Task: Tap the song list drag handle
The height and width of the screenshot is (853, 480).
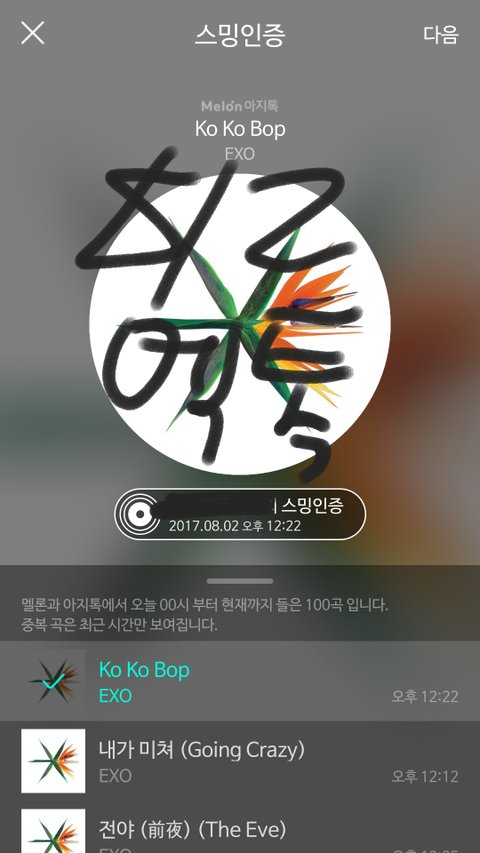Action: click(240, 581)
